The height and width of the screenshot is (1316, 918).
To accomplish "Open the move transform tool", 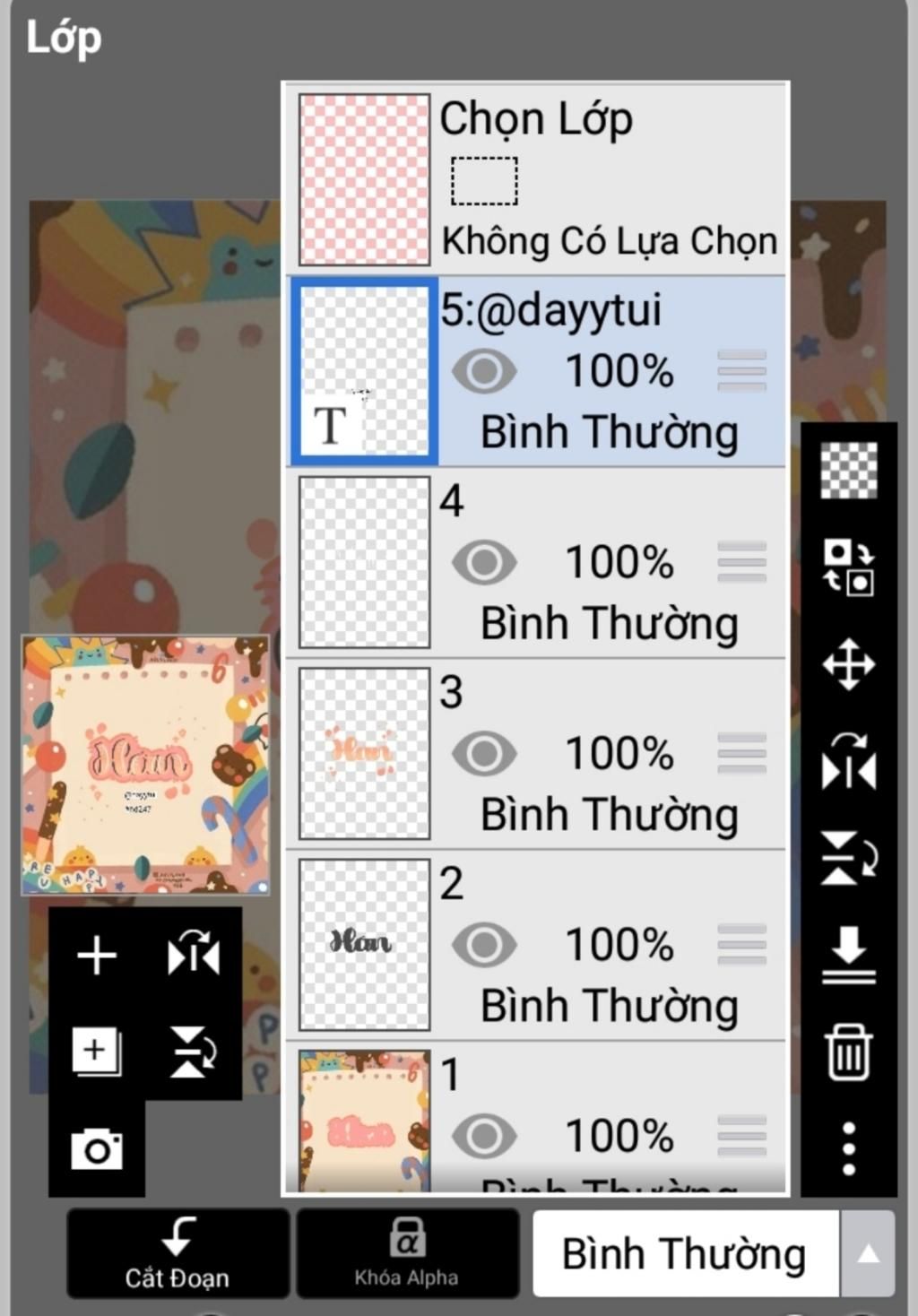I will click(848, 664).
